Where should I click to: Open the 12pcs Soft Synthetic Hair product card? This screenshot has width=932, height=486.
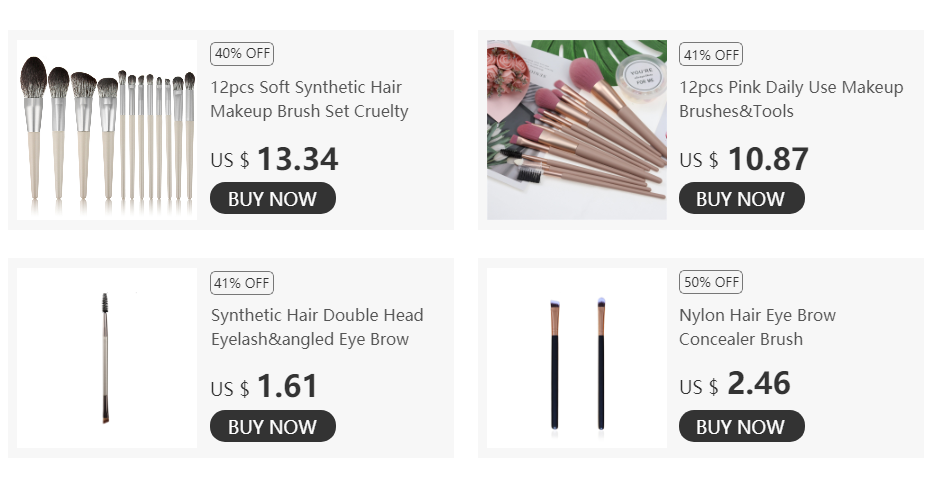point(231,130)
